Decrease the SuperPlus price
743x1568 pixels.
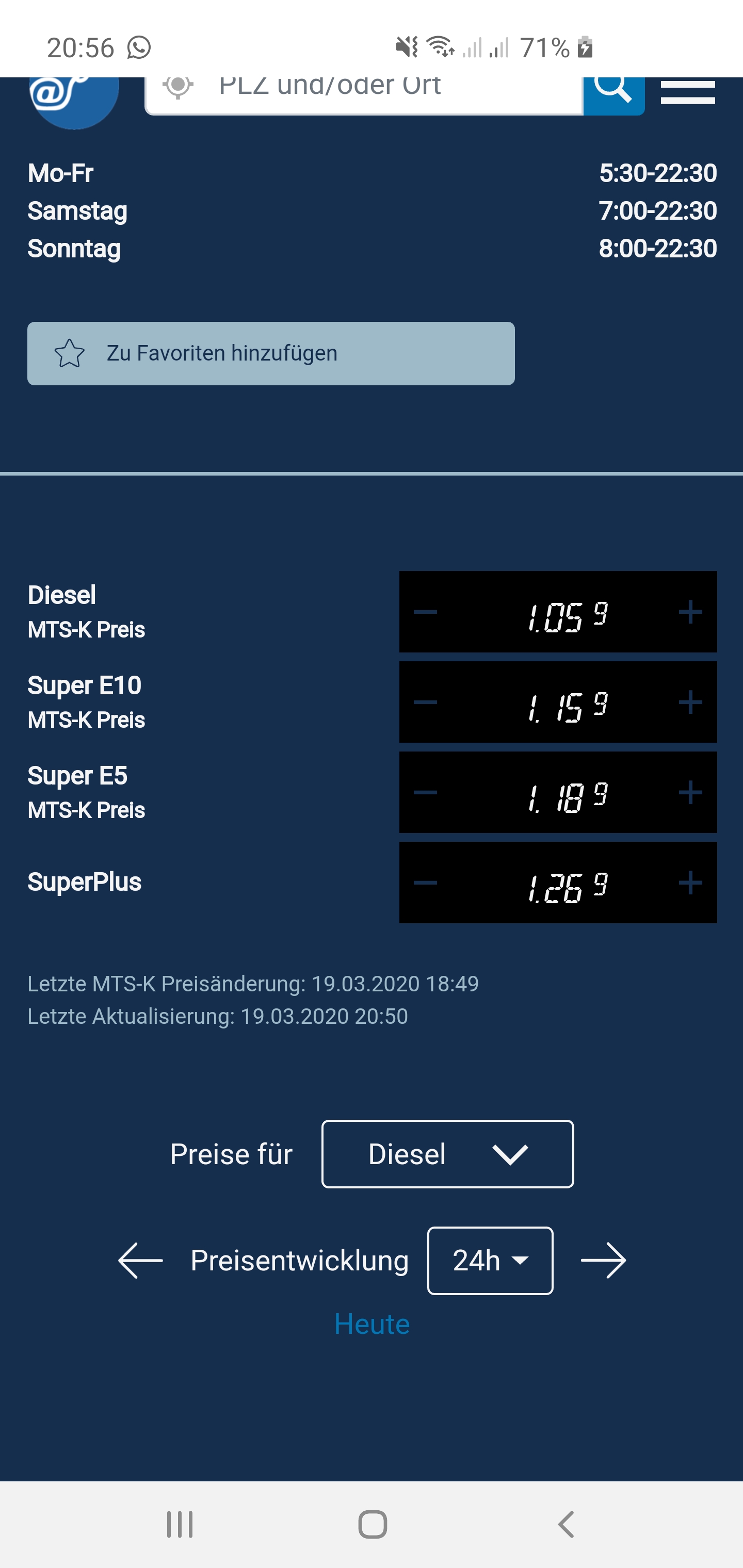(x=425, y=883)
